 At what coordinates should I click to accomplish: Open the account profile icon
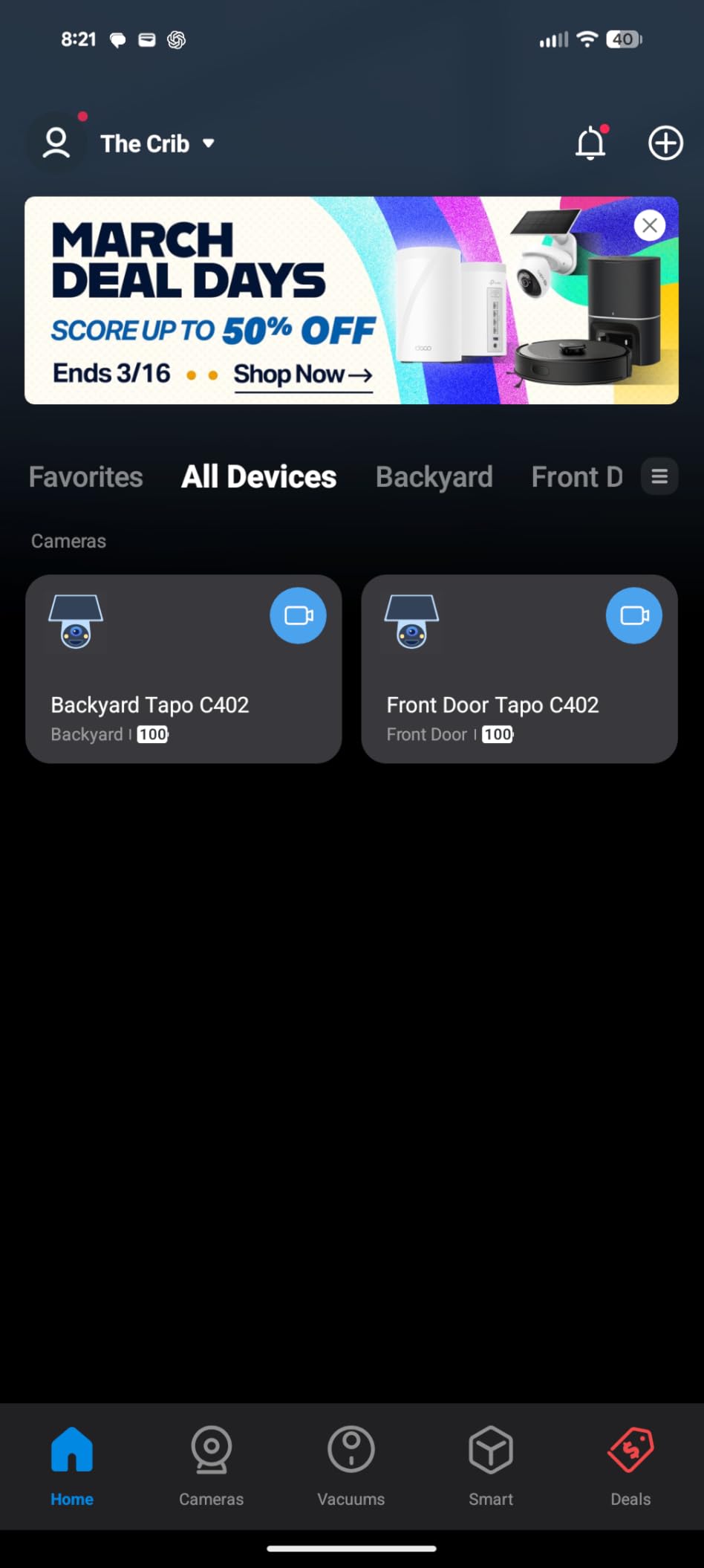click(56, 143)
